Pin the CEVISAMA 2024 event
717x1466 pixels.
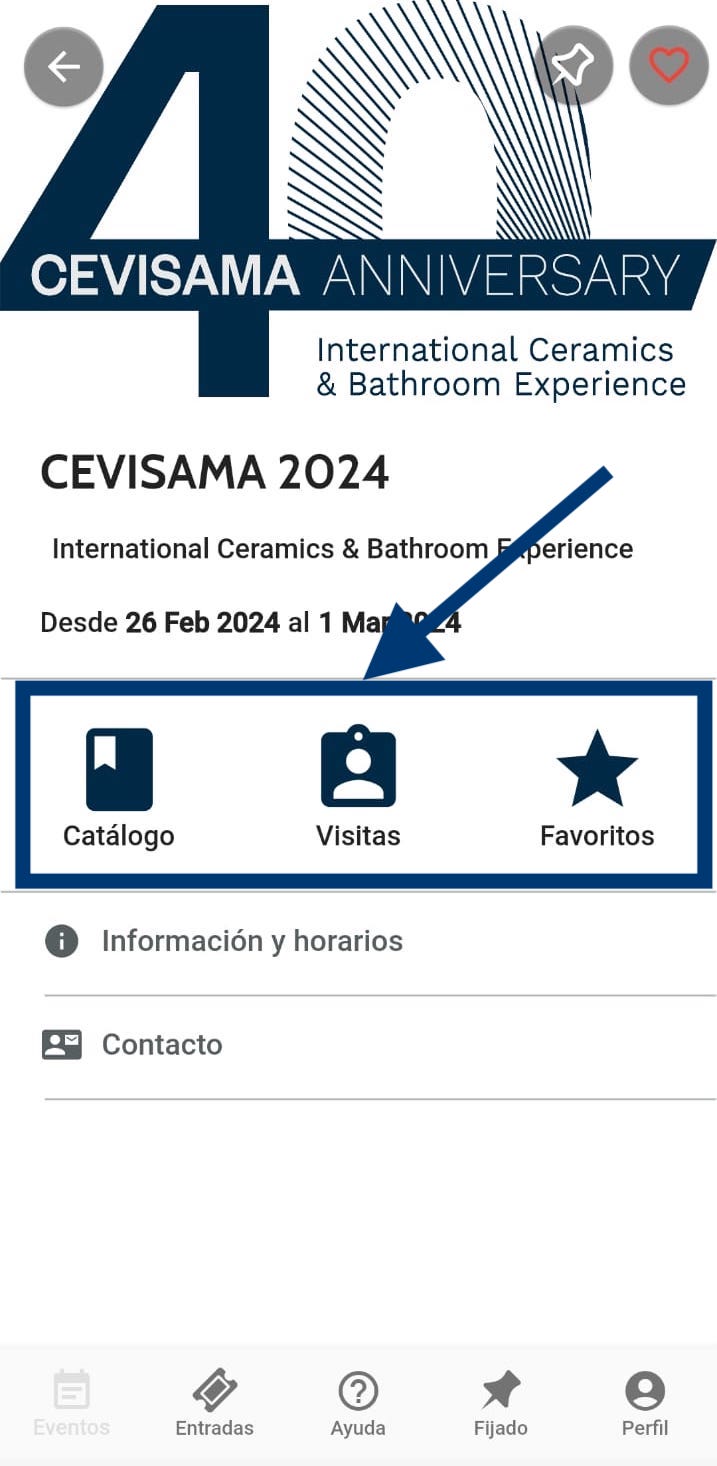tap(573, 66)
